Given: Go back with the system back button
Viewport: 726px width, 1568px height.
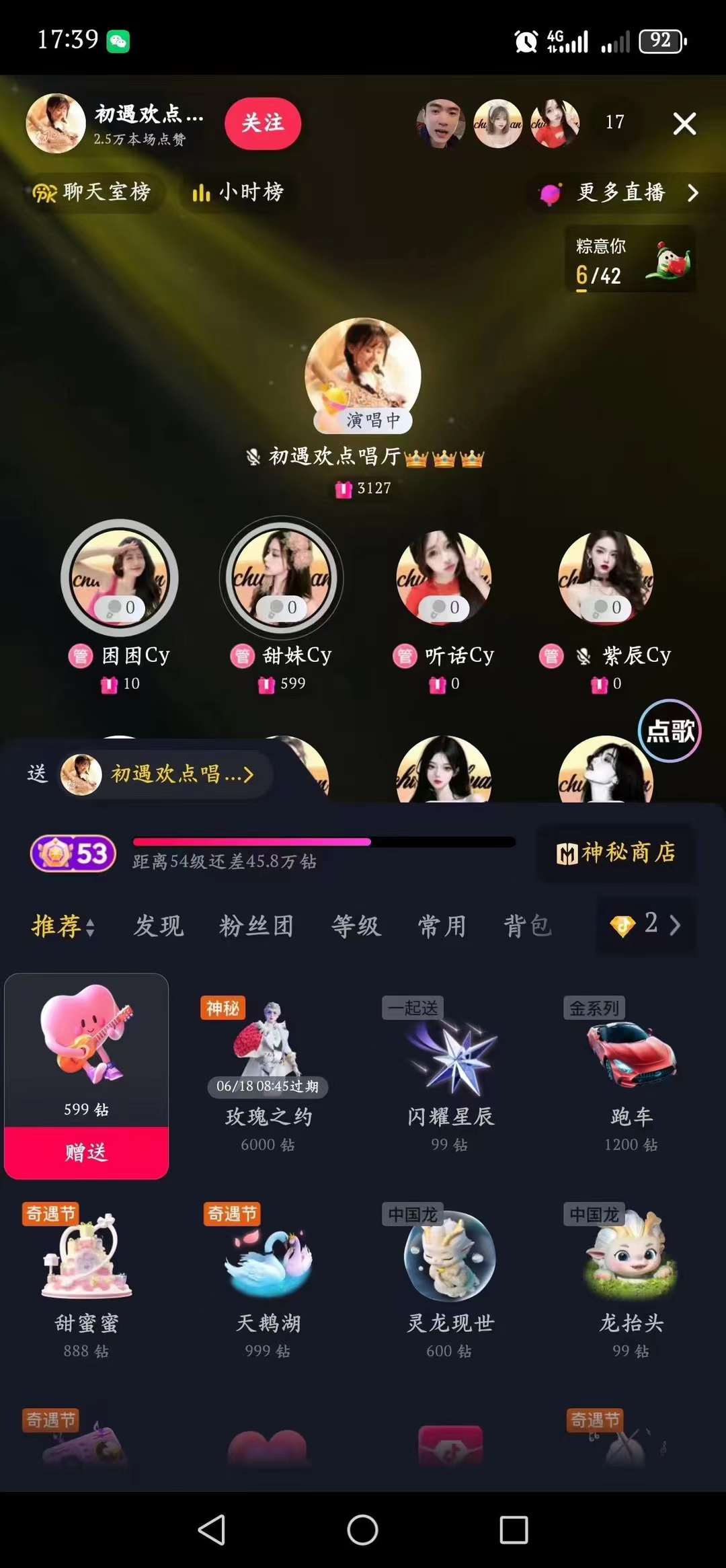Looking at the screenshot, I should coord(212,1530).
